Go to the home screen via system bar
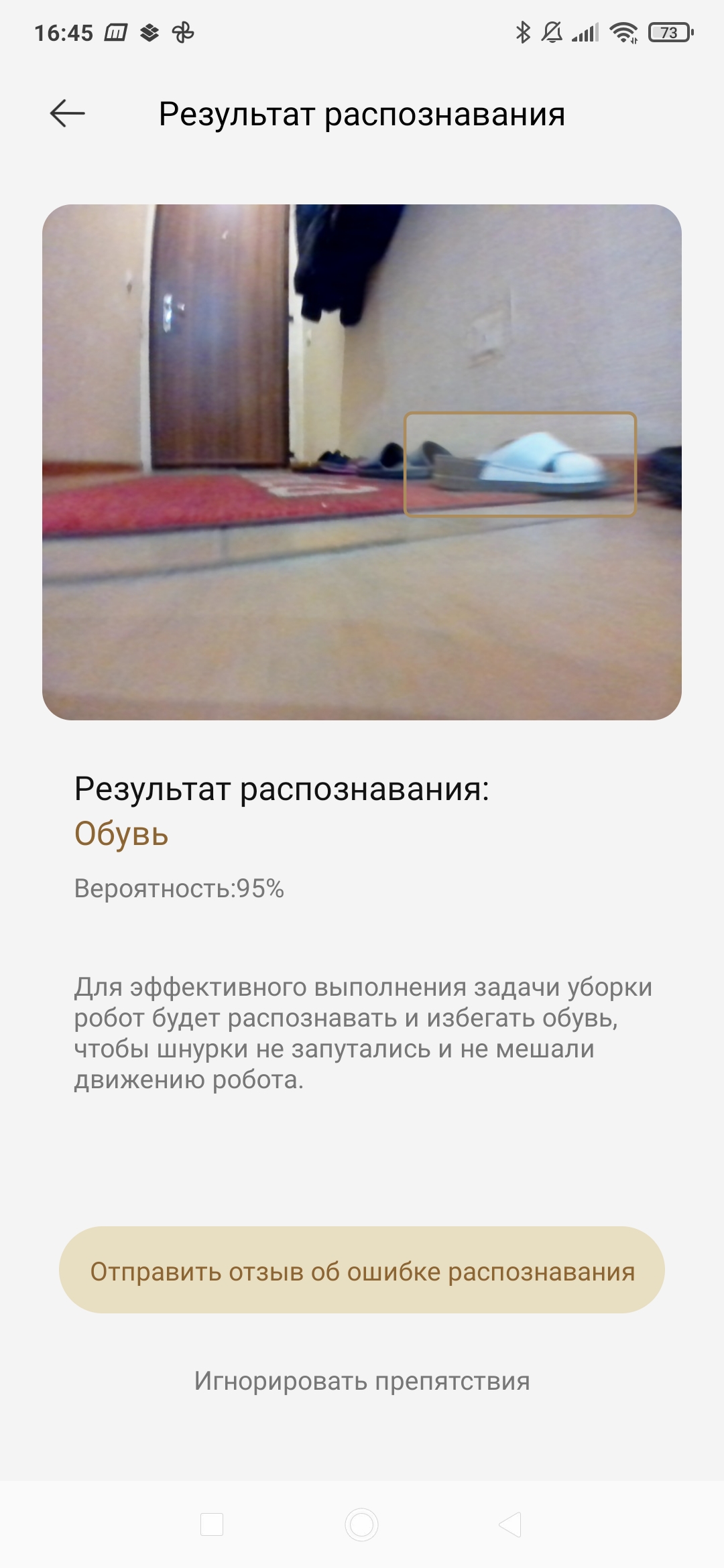Image resolution: width=724 pixels, height=1568 pixels. [x=362, y=1525]
